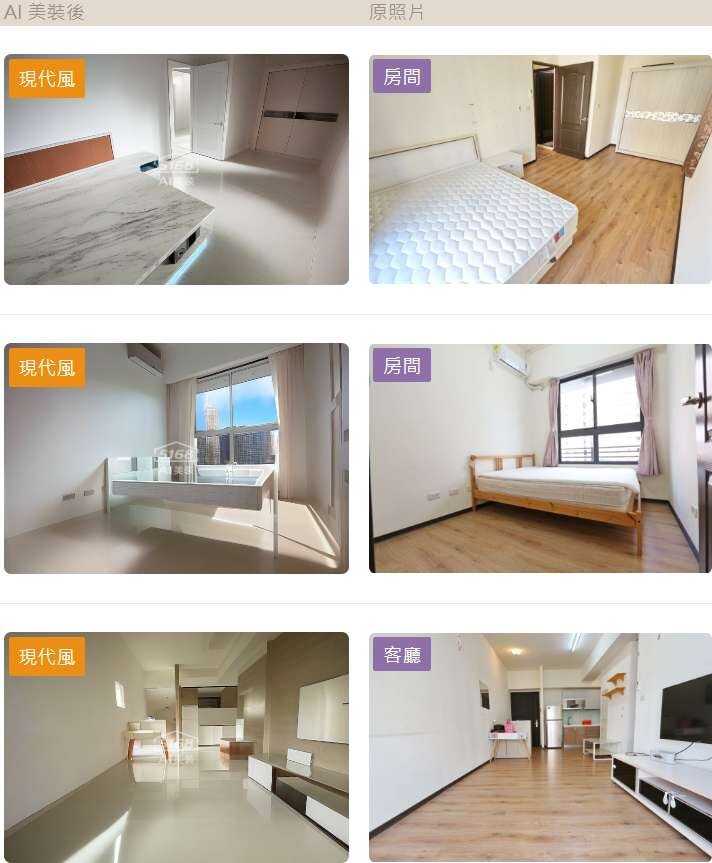
Task: Open the AI-styled bedroom photo with marble bed
Action: [x=176, y=170]
